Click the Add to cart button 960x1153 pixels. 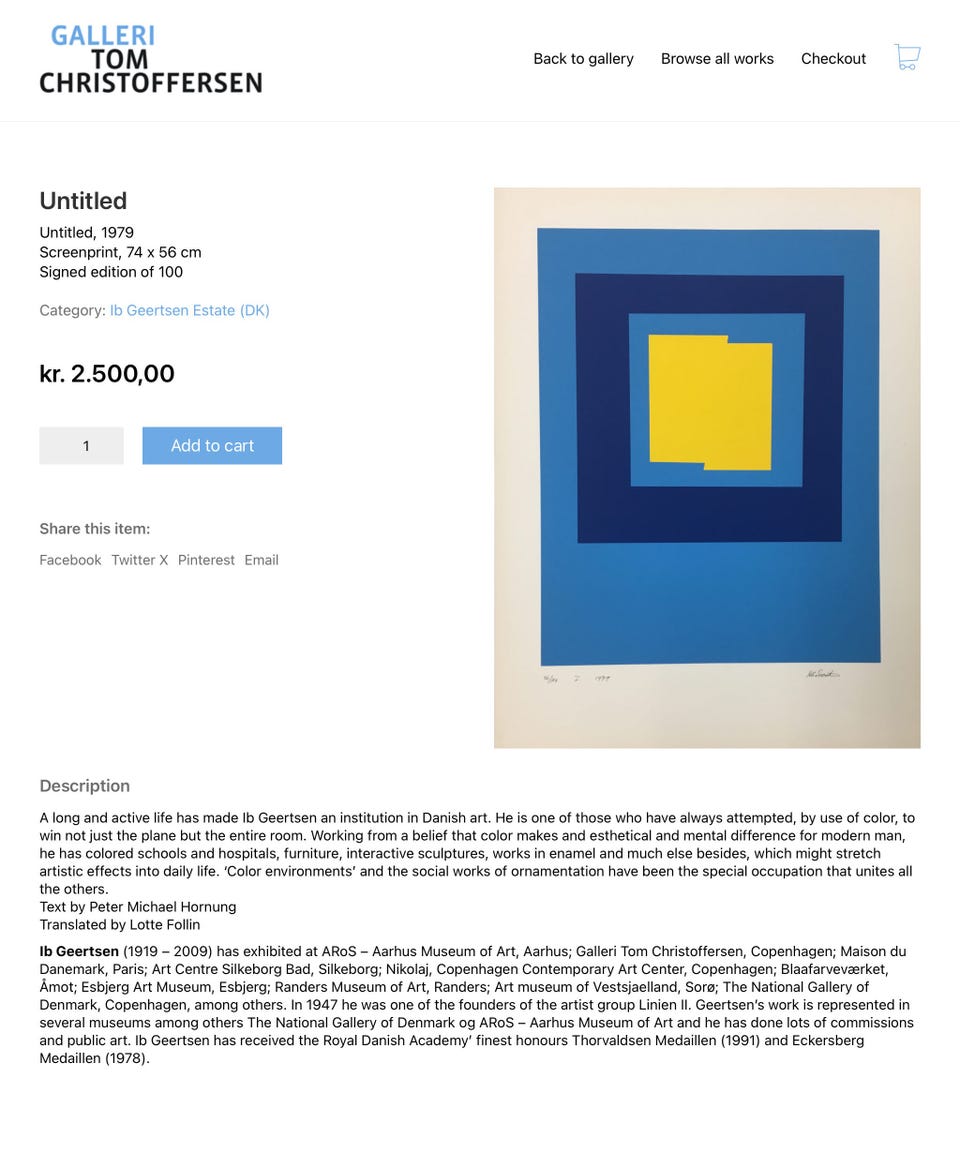[x=212, y=445]
